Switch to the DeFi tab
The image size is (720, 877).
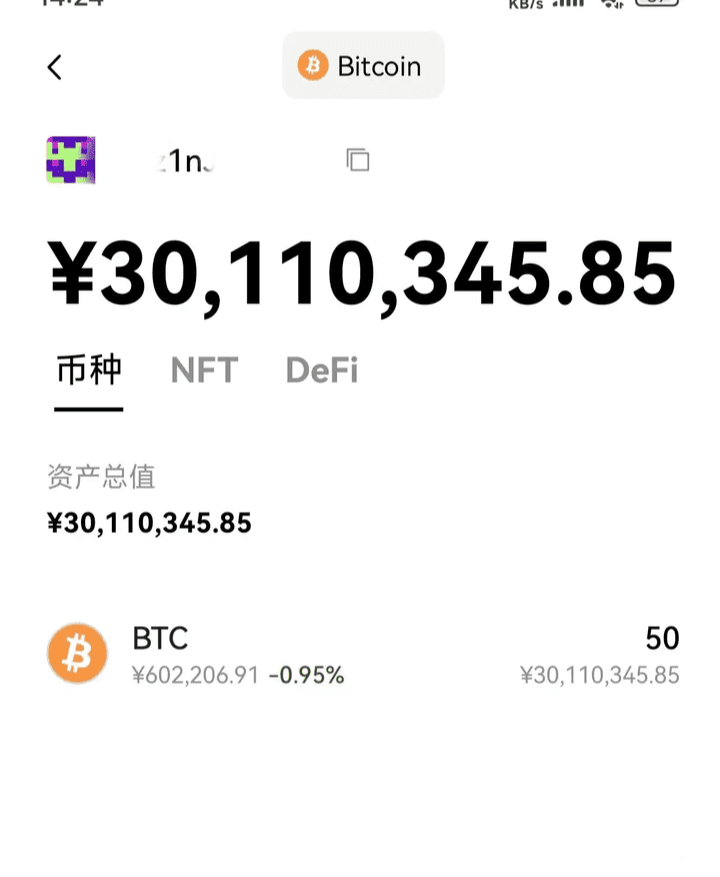[x=321, y=370]
